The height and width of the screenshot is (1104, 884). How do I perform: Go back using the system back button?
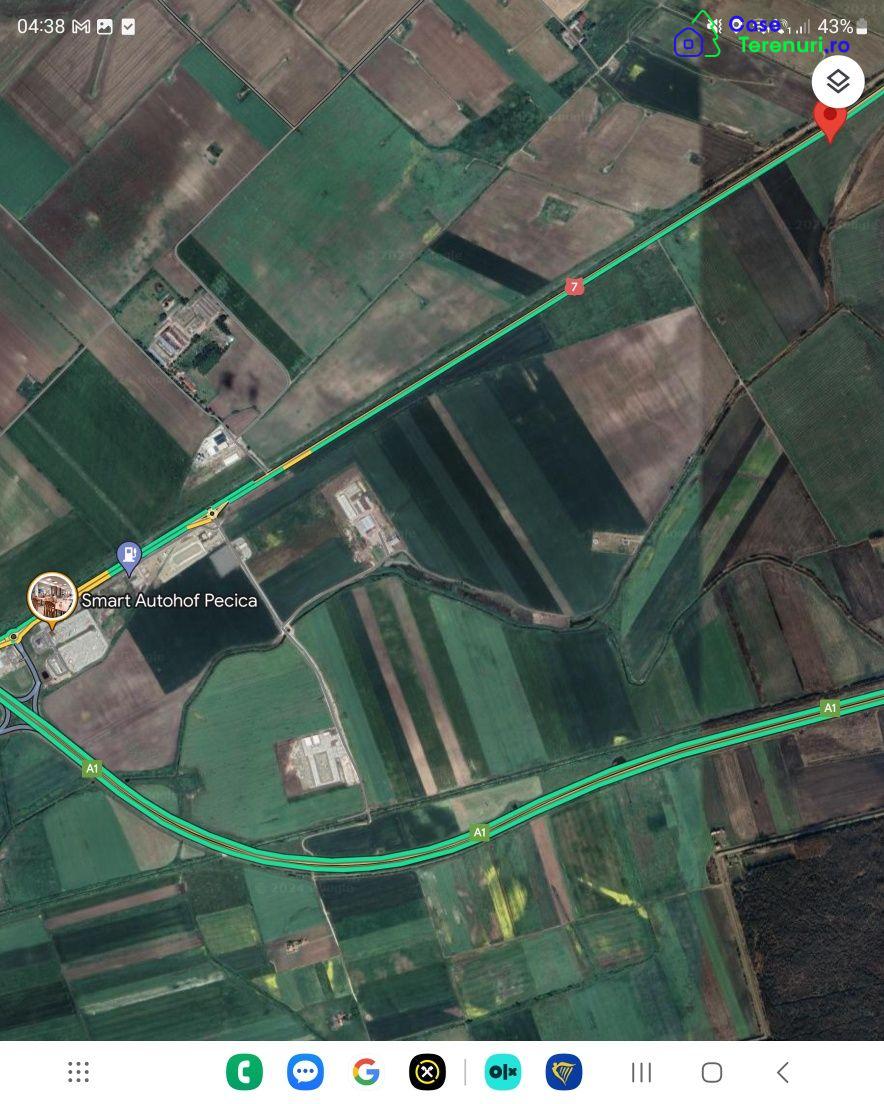(x=783, y=1072)
